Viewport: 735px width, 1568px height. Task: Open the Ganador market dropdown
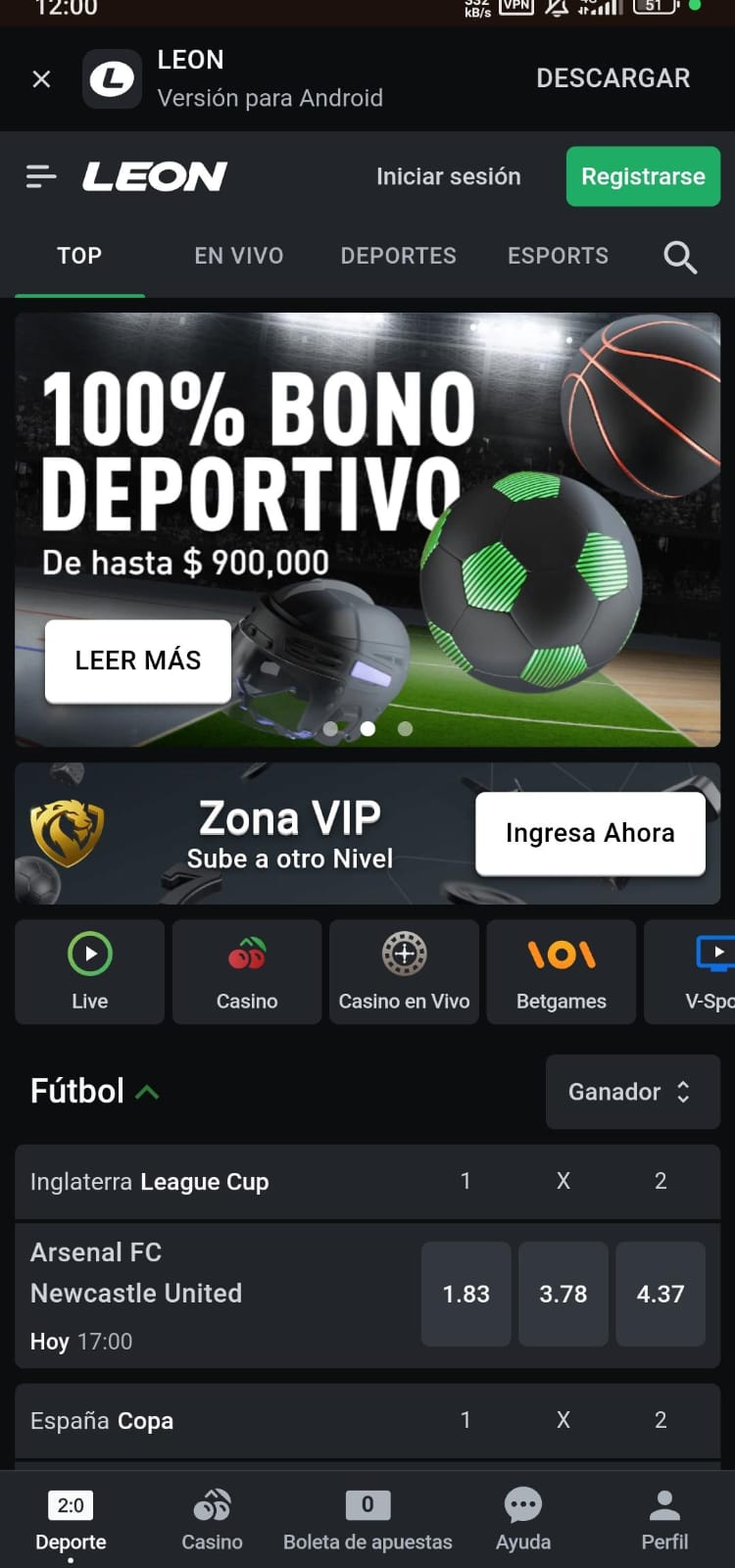tap(632, 1092)
